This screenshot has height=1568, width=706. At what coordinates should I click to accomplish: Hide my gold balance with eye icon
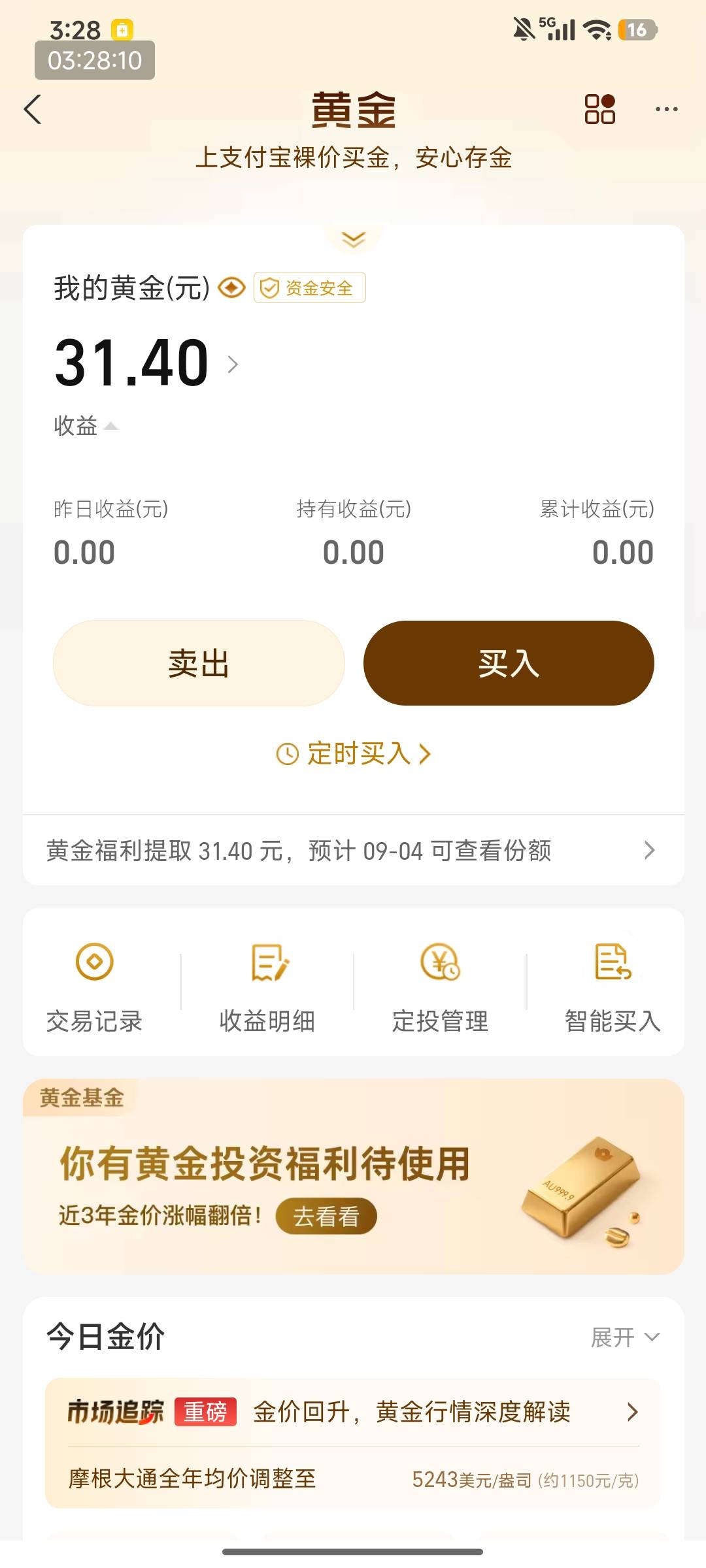pos(231,287)
